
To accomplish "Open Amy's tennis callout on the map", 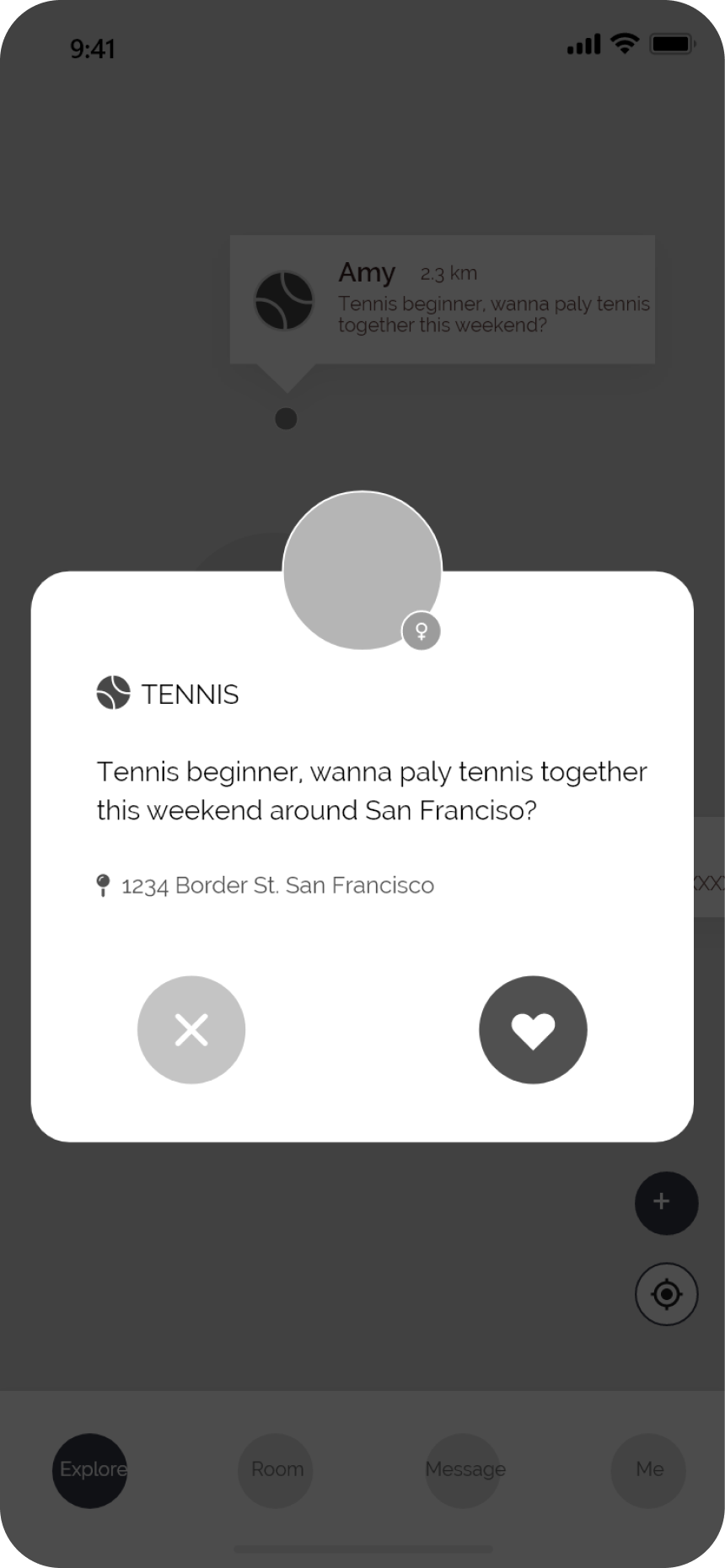I will pyautogui.click(x=443, y=300).
